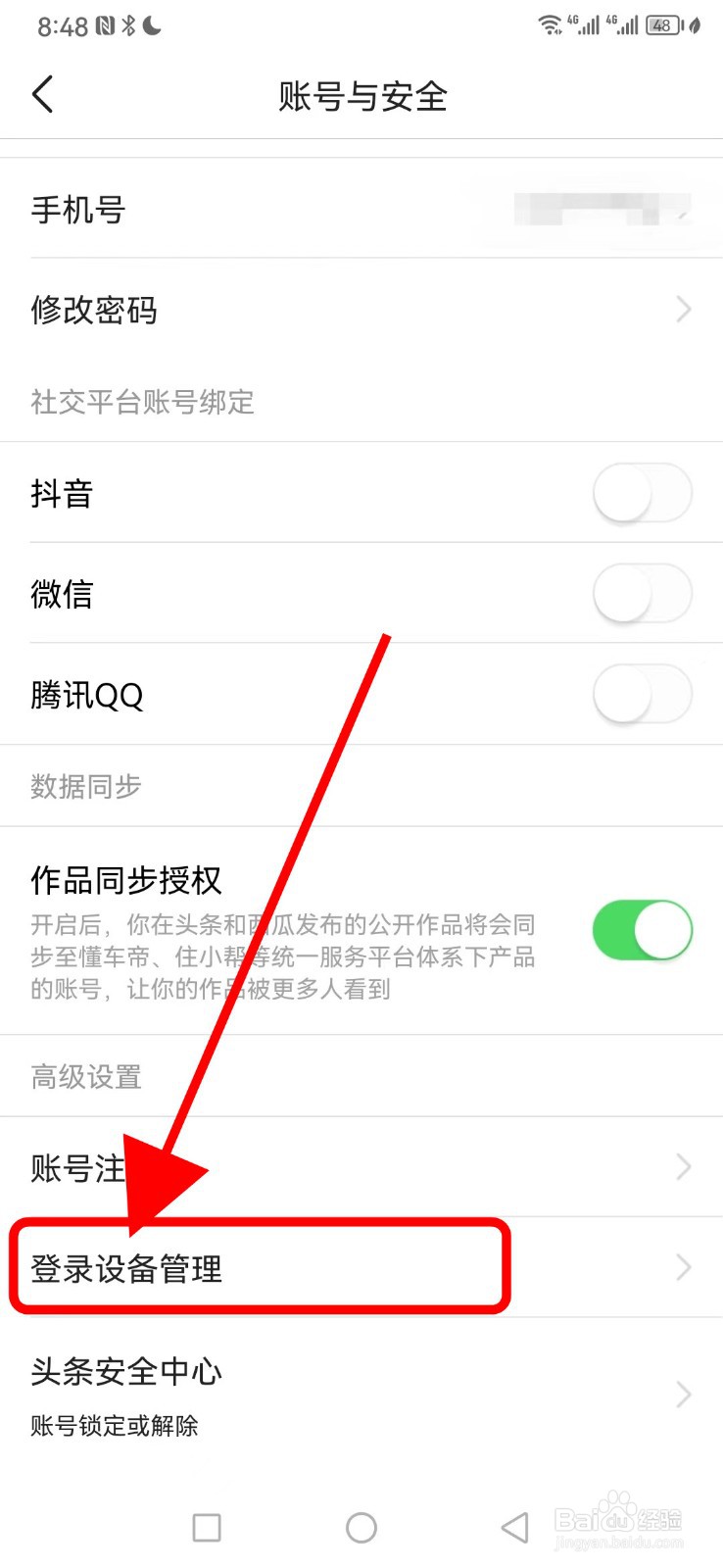The image size is (723, 1568).
Task: Disable the 作品同步授权 toggle
Action: coord(642,931)
